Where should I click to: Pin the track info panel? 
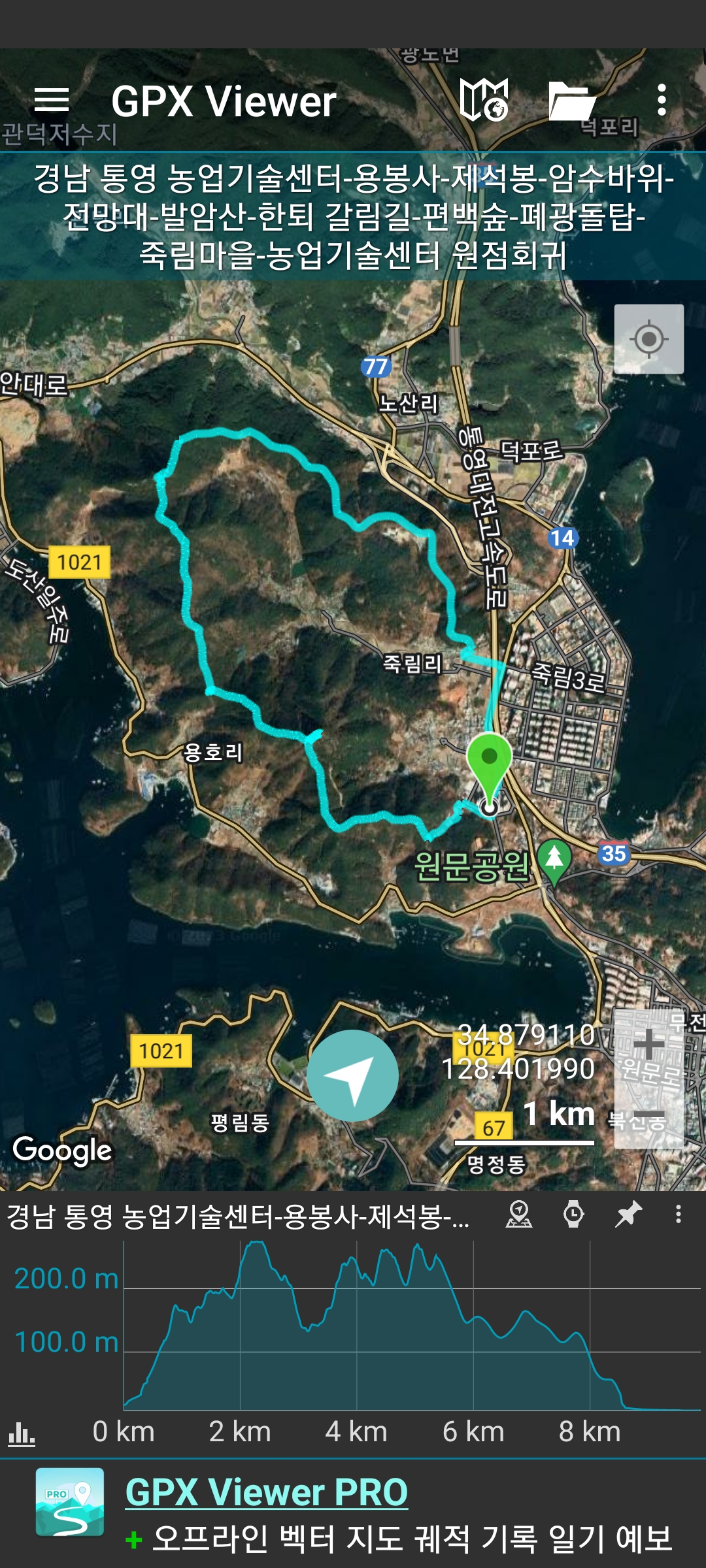coord(628,1215)
